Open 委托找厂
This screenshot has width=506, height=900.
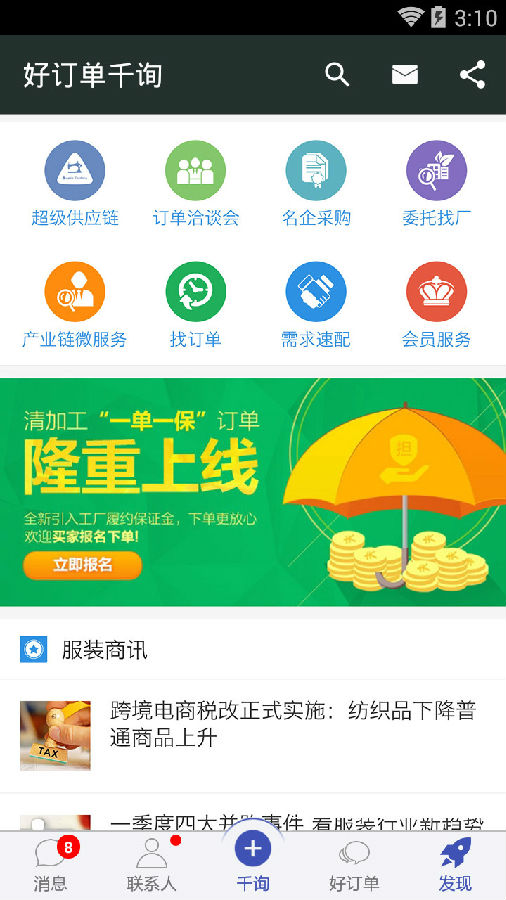[437, 184]
